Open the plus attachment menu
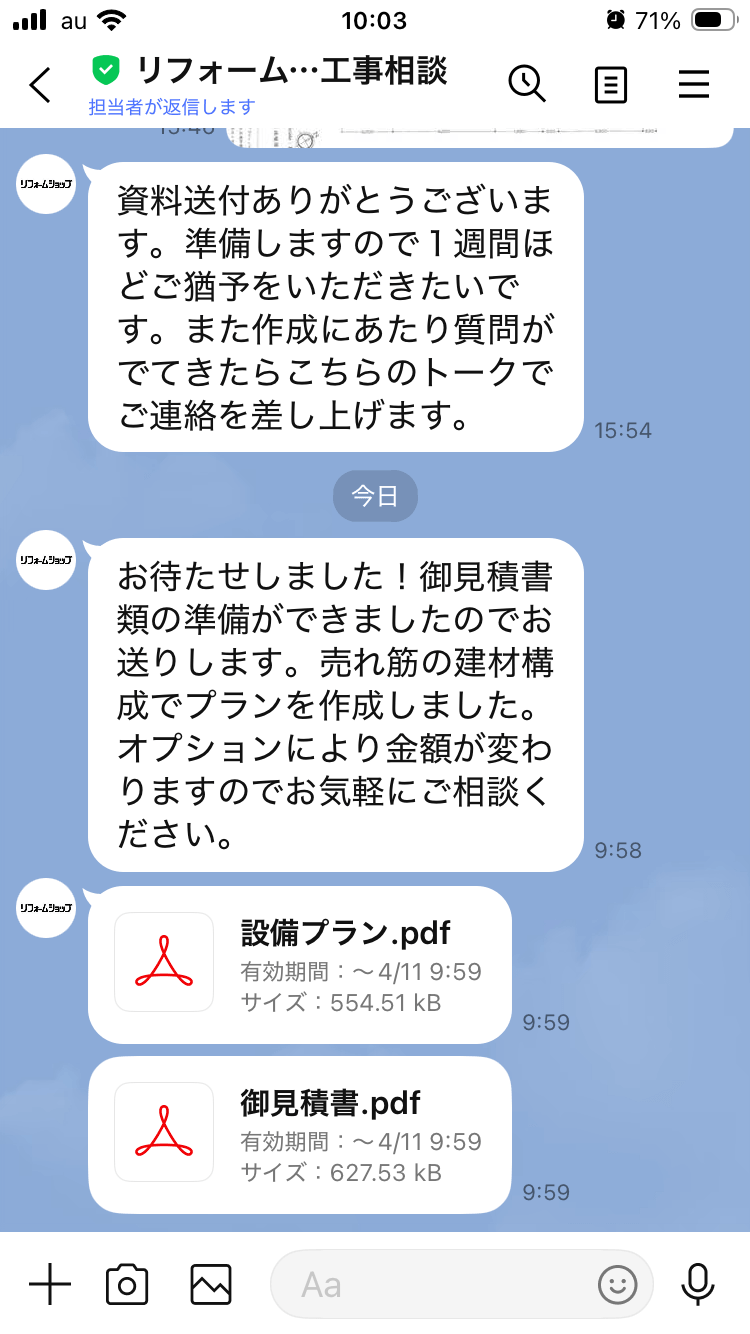 [x=49, y=1284]
